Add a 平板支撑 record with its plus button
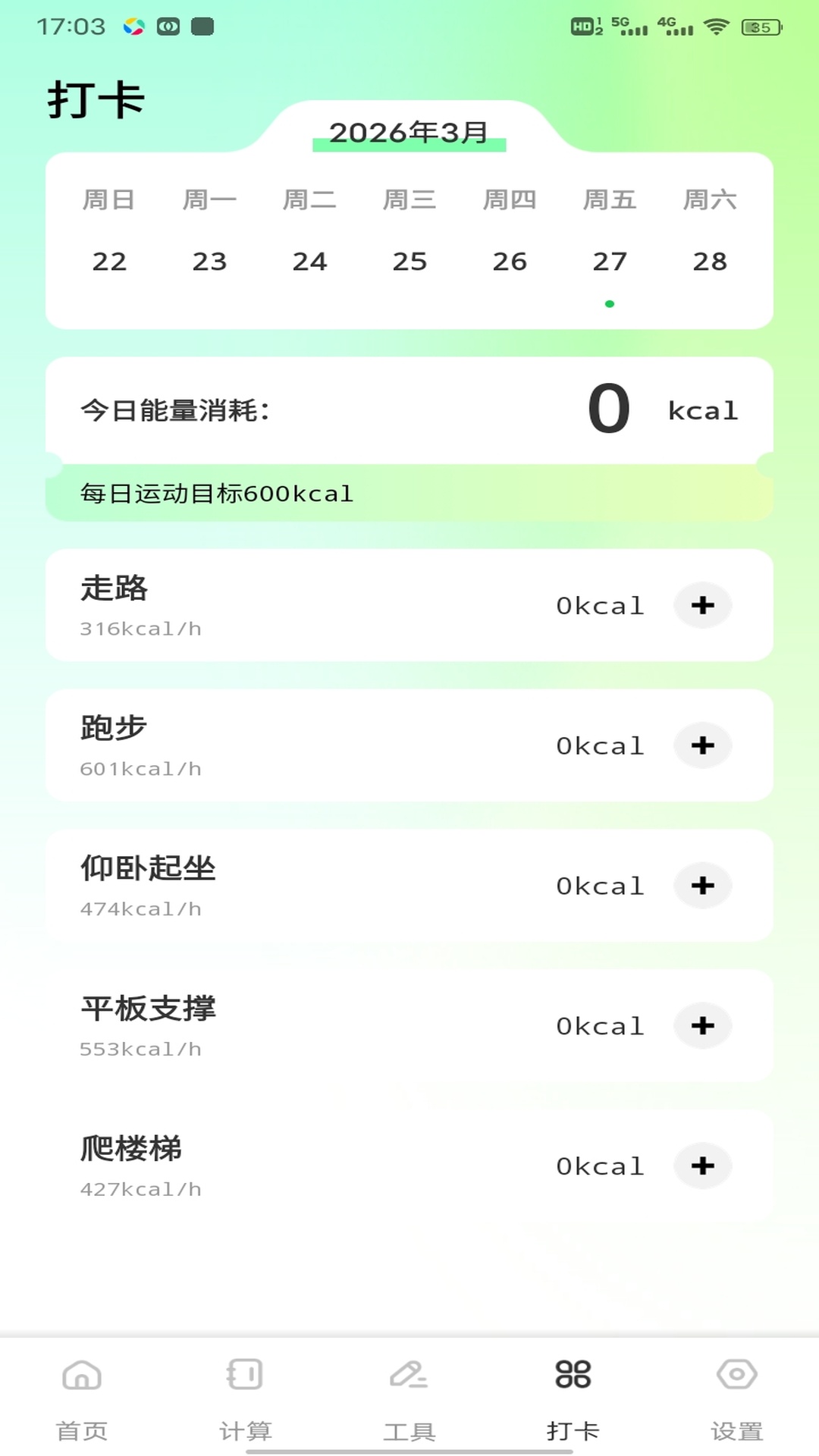The image size is (819, 1456). tap(701, 1026)
